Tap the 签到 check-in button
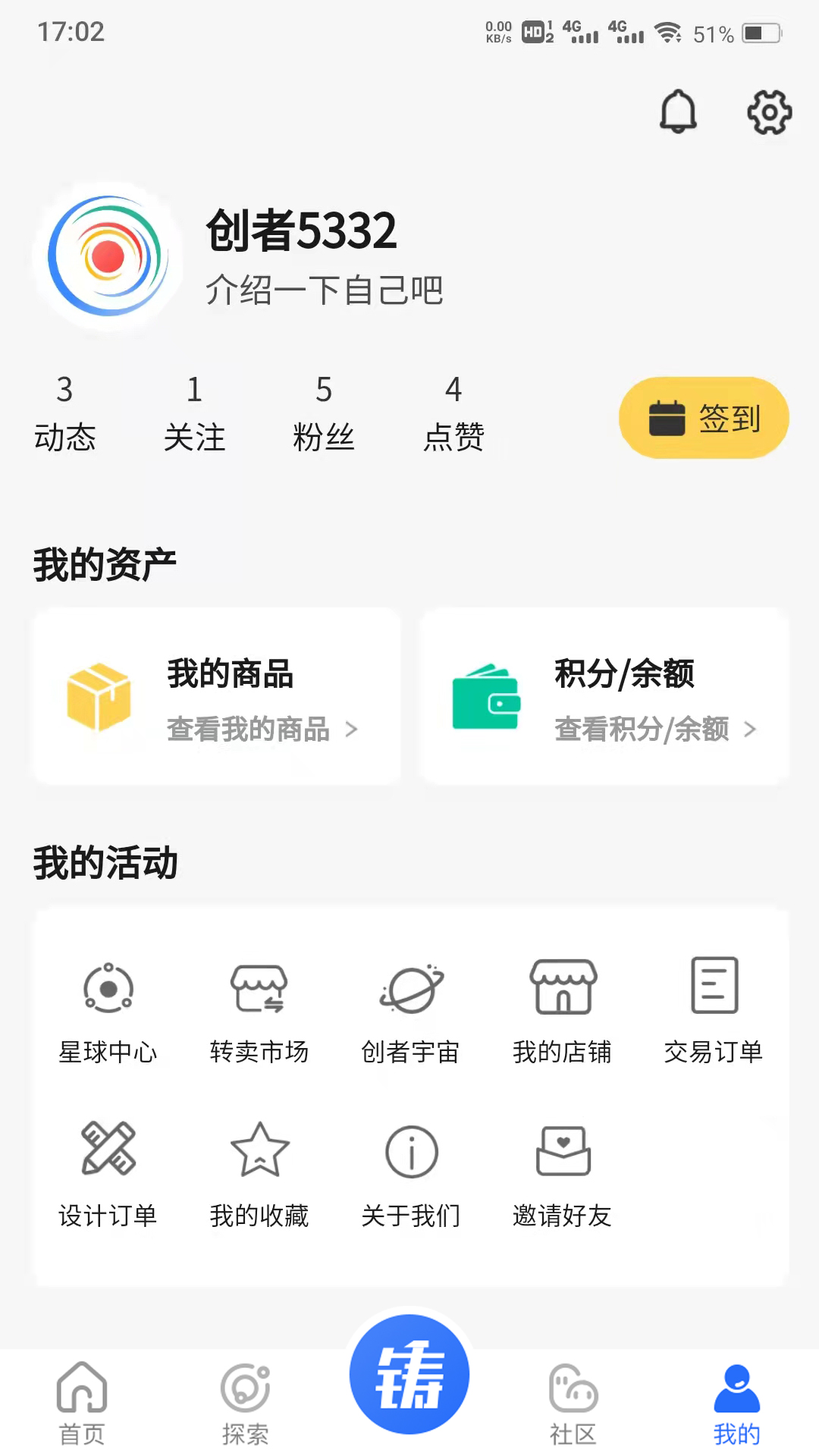The width and height of the screenshot is (819, 1456). click(704, 418)
